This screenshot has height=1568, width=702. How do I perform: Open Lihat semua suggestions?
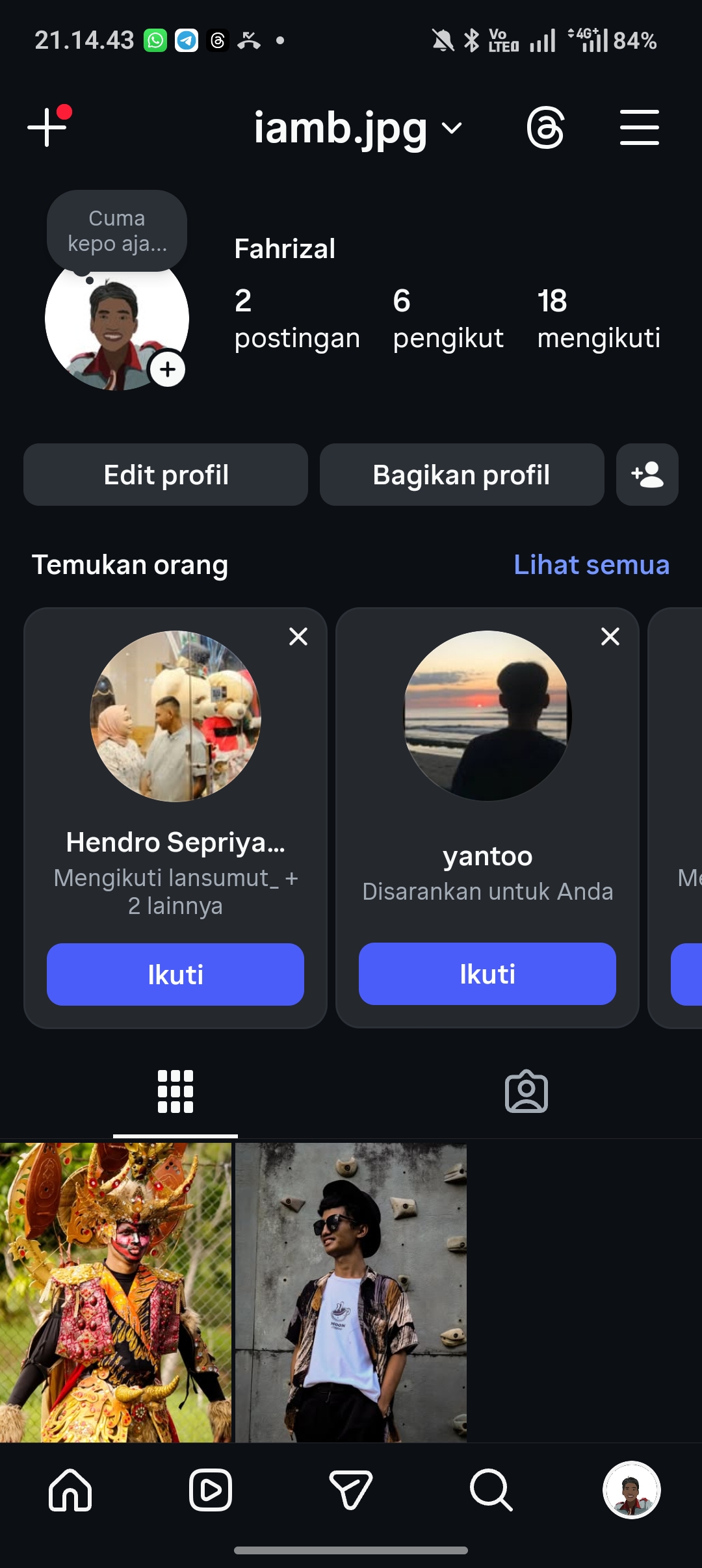591,564
